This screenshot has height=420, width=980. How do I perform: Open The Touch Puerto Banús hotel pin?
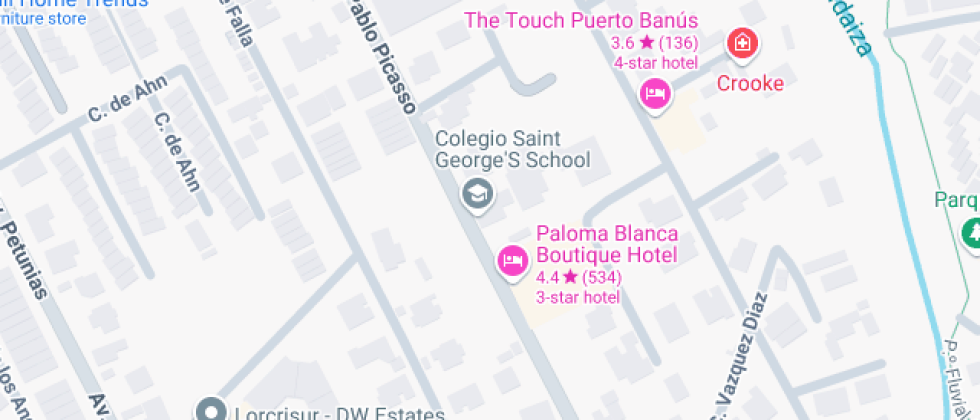point(655,95)
